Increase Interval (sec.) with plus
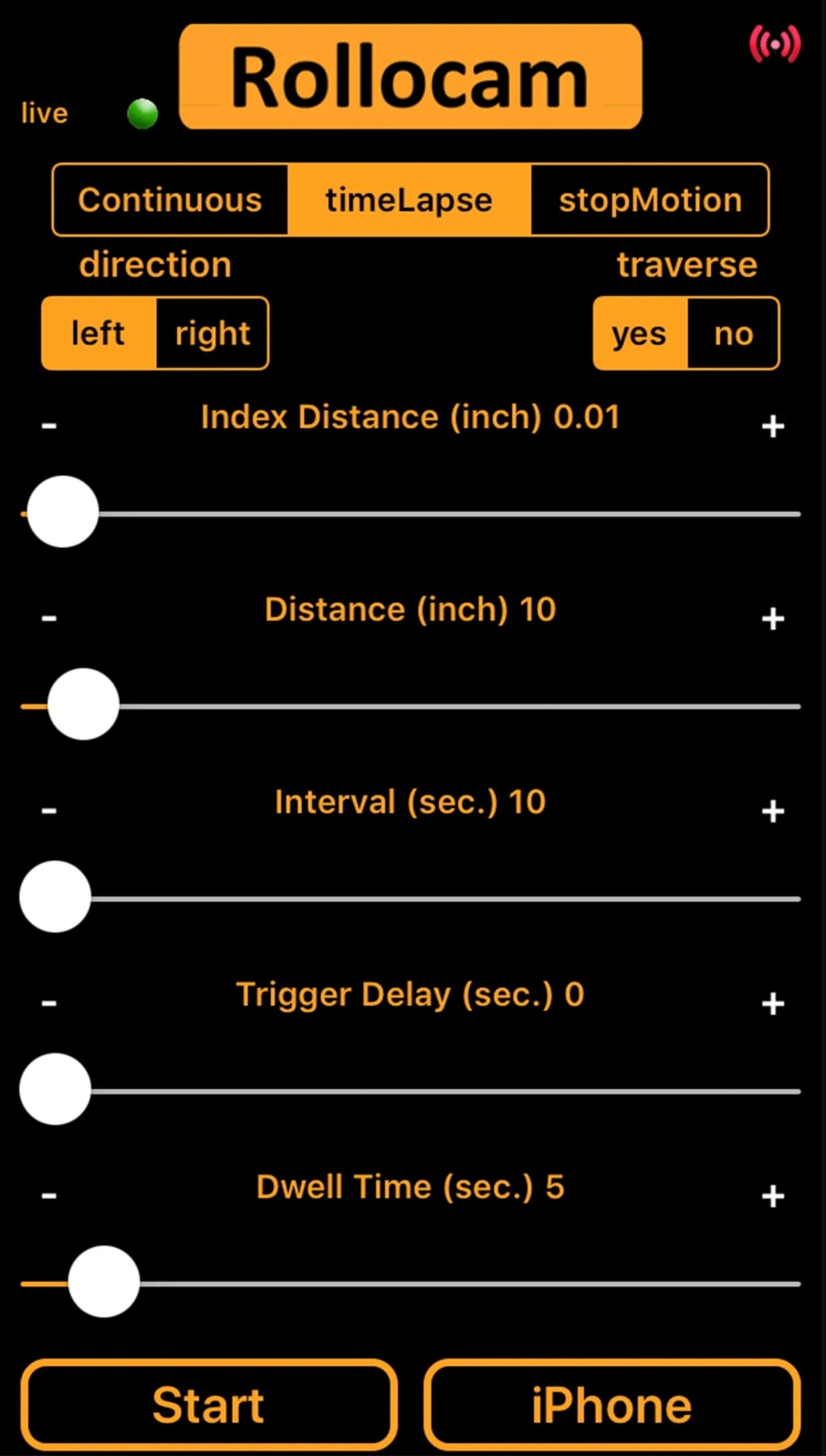Image resolution: width=826 pixels, height=1456 pixels. [773, 811]
